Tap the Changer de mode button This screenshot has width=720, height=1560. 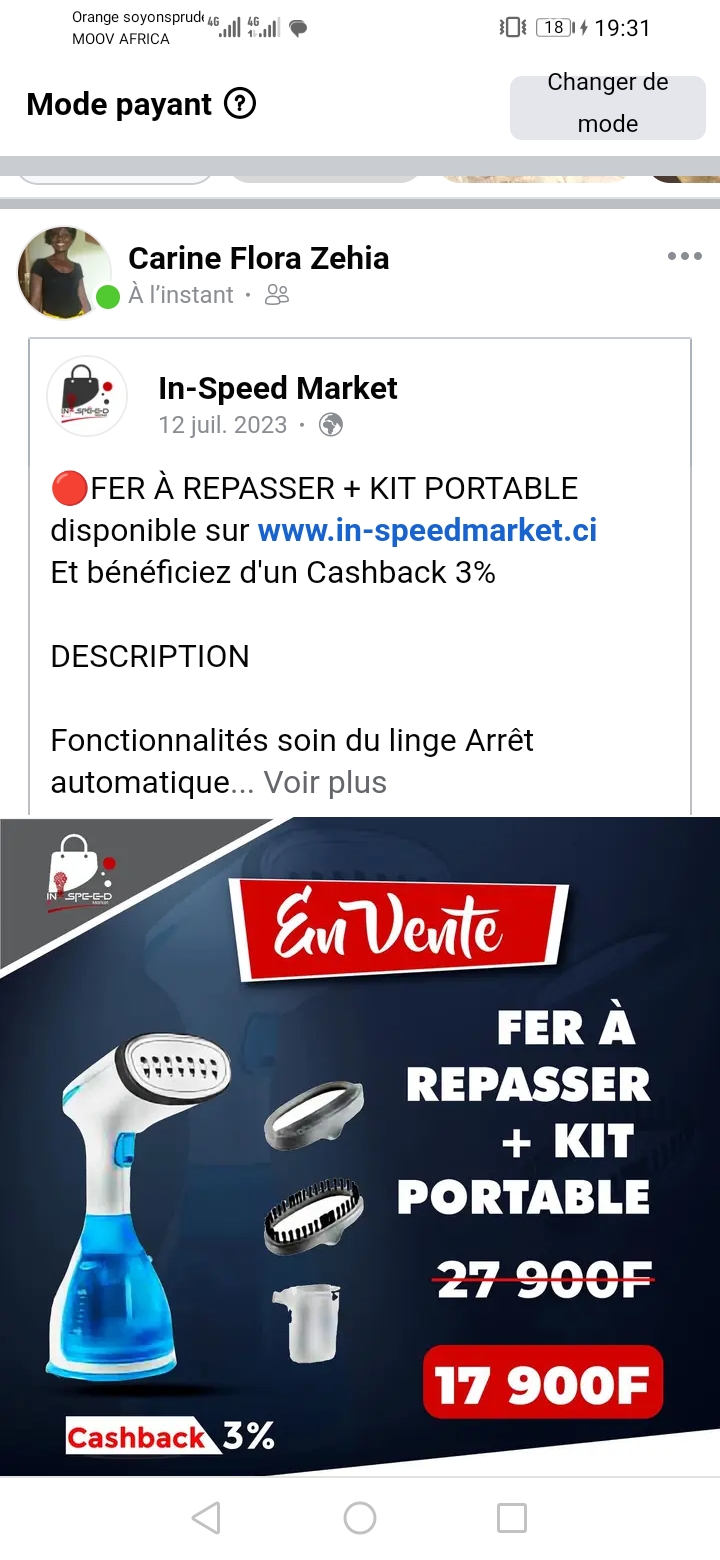(607, 104)
